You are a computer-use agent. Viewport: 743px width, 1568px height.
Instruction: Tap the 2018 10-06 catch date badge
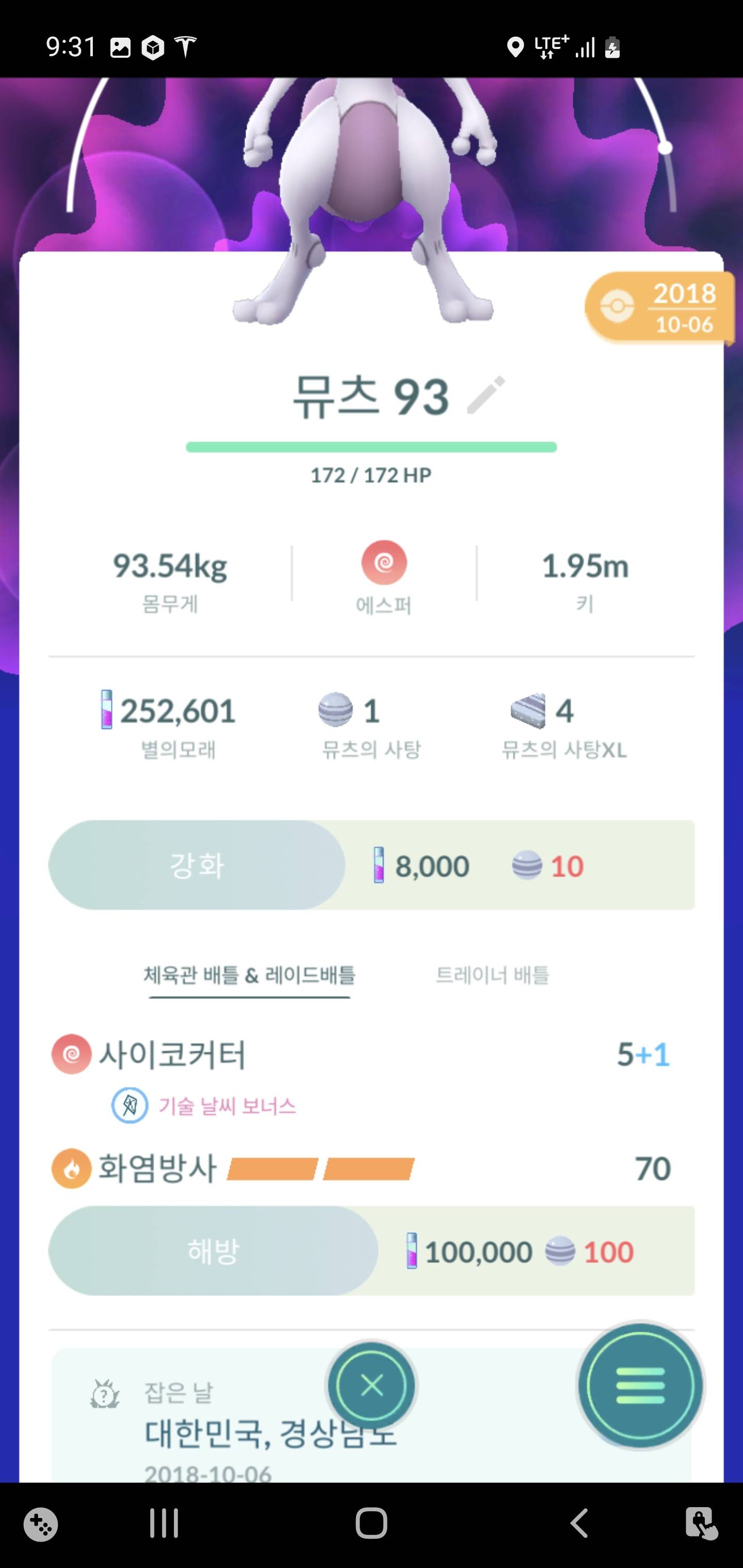(x=660, y=308)
